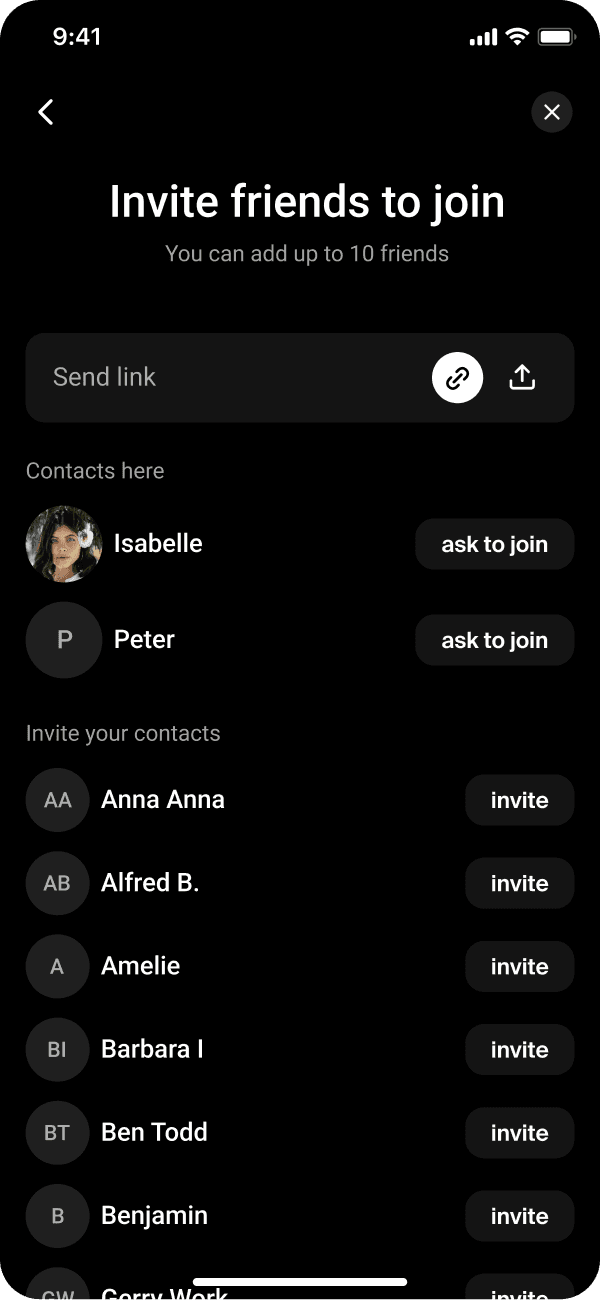Share the invite link via share icon
The height and width of the screenshot is (1300, 600).
tap(522, 378)
